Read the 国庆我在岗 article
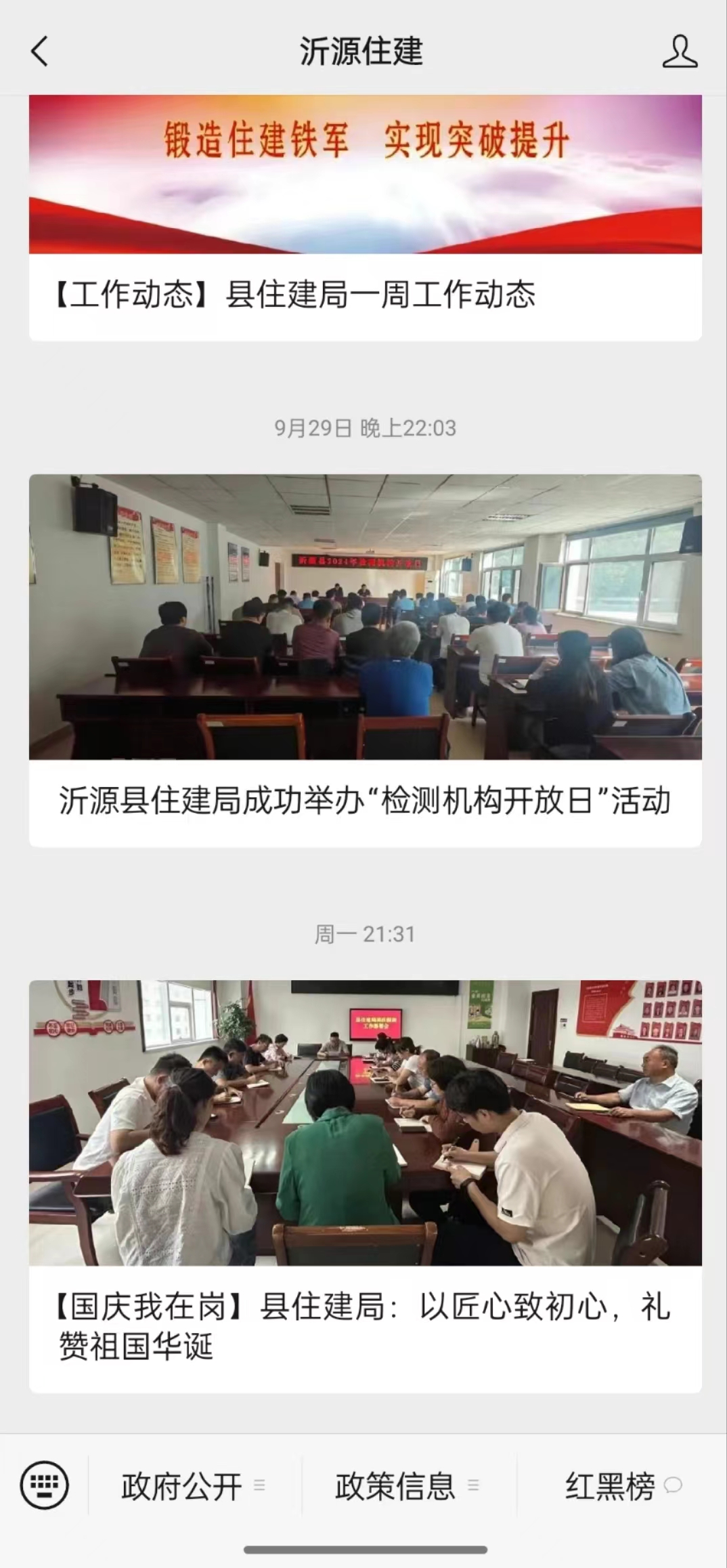Screen dimensions: 727x1568 pos(364,1325)
